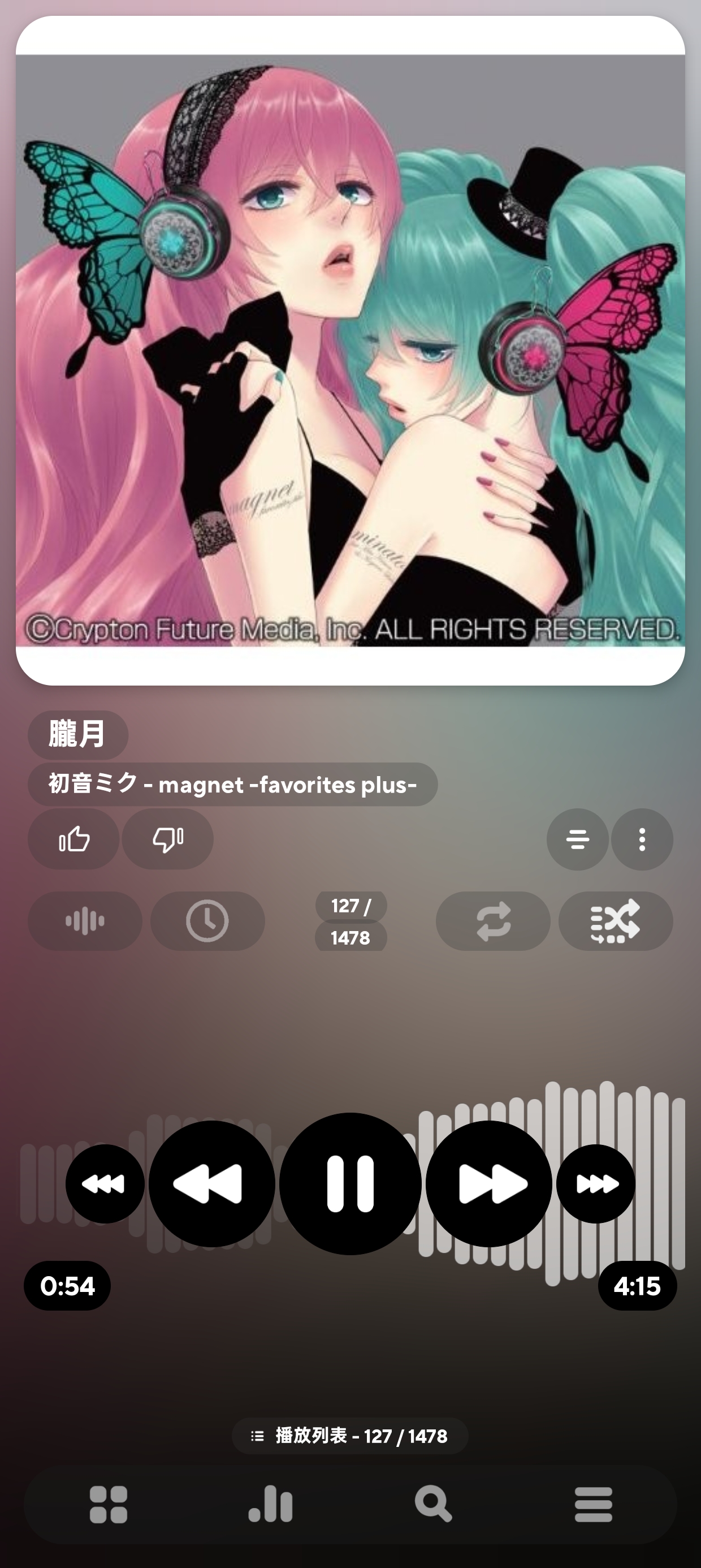
Task: Open the lyrics button
Action: coord(577,839)
